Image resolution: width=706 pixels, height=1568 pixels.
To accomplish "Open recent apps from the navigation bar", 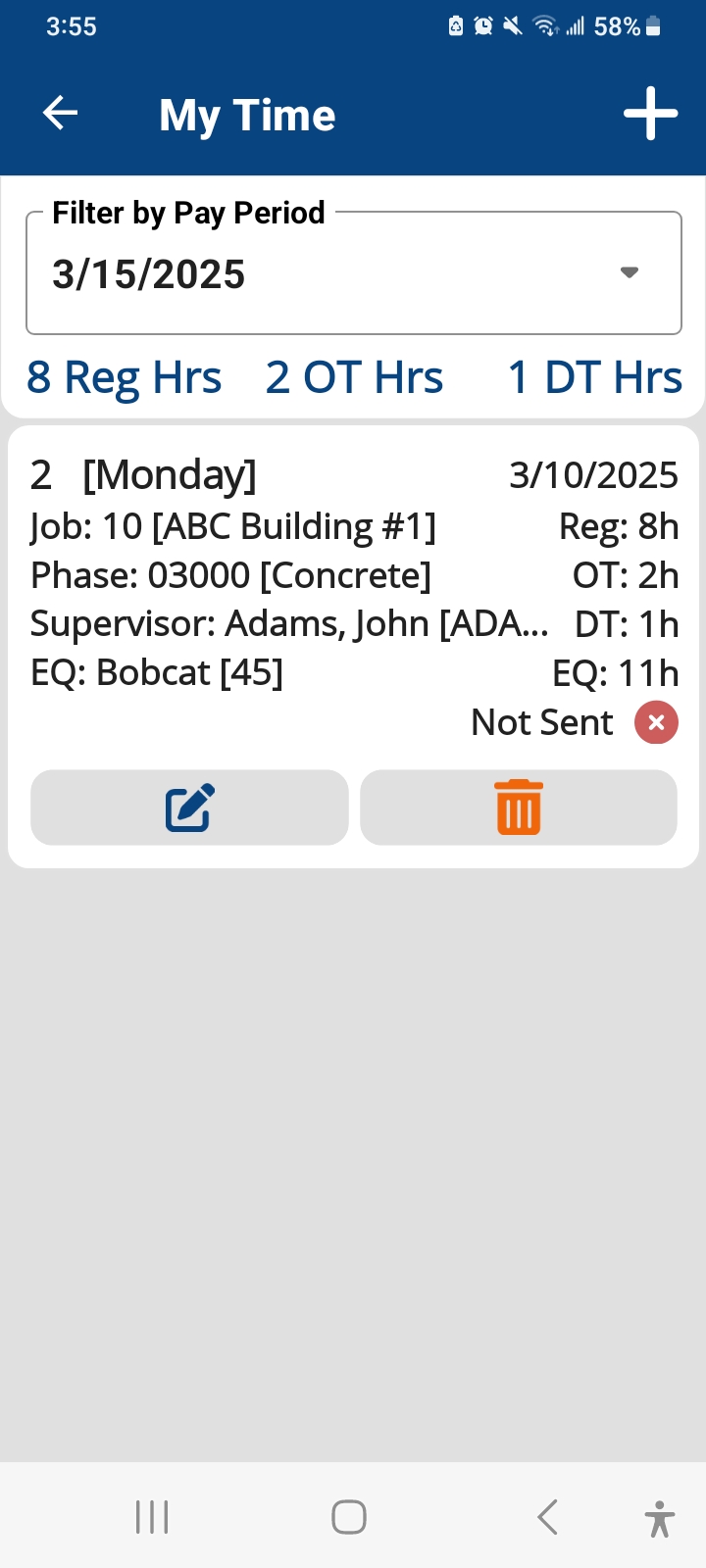I will 152,1517.
